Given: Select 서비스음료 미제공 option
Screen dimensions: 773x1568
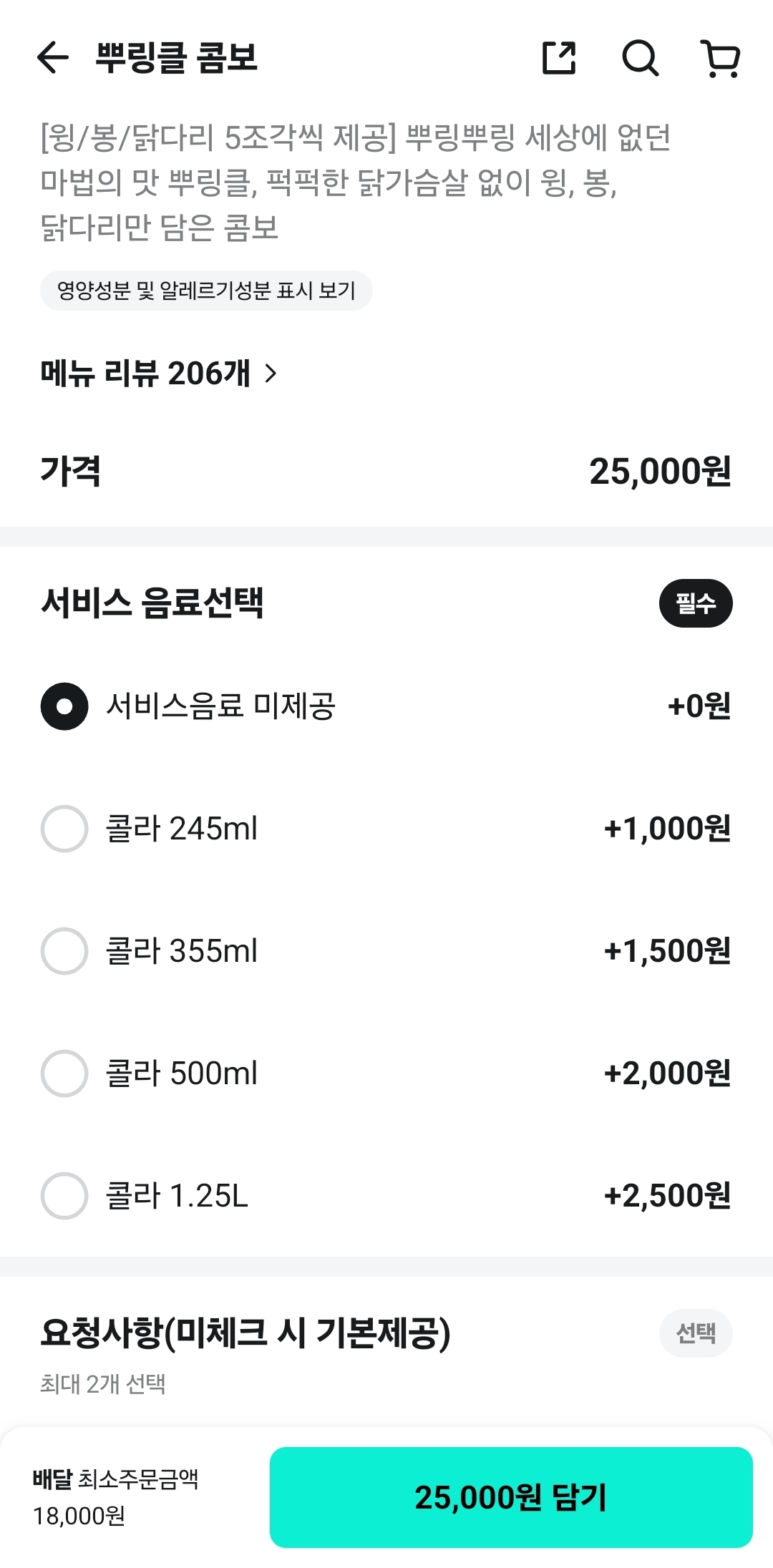Looking at the screenshot, I should pyautogui.click(x=386, y=706).
